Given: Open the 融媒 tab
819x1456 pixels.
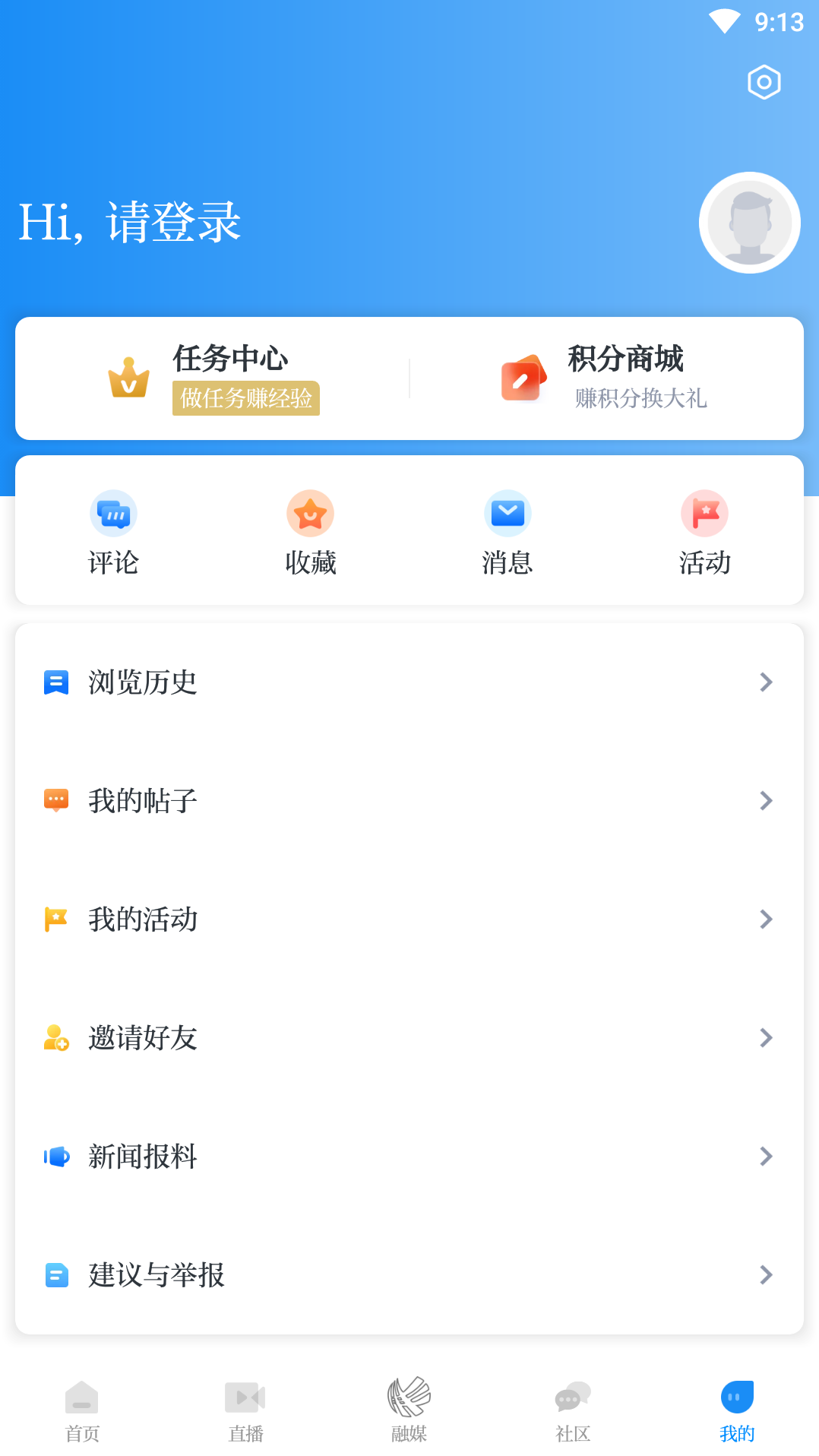Looking at the screenshot, I should tap(409, 1410).
